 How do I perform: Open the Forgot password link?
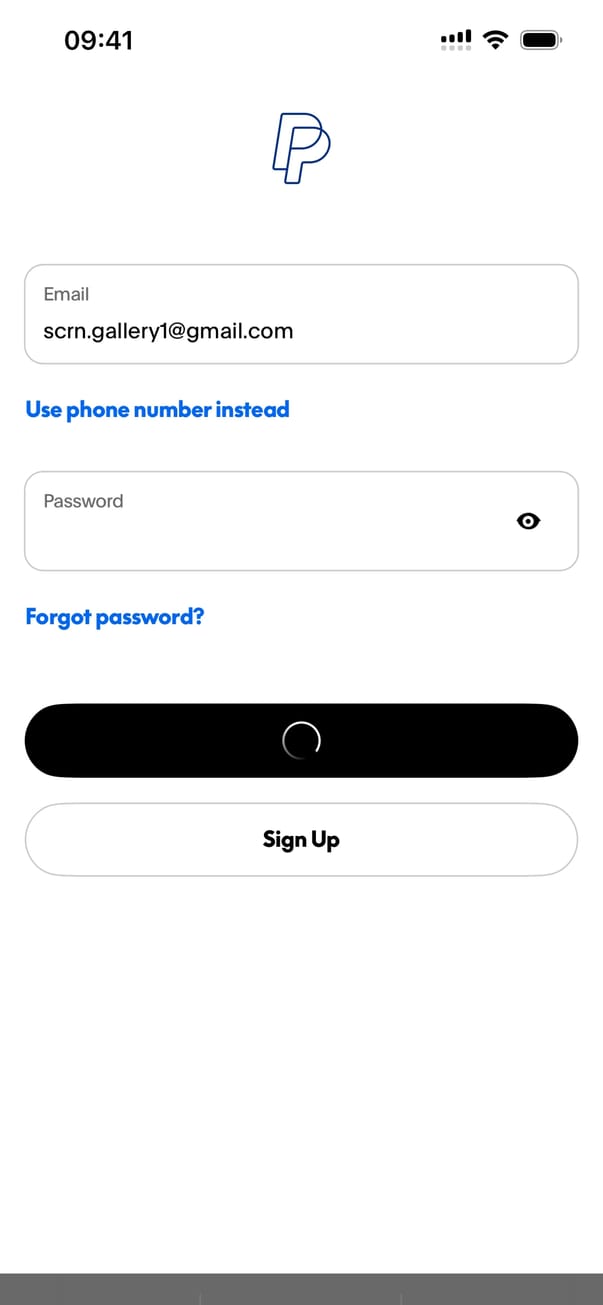click(114, 616)
